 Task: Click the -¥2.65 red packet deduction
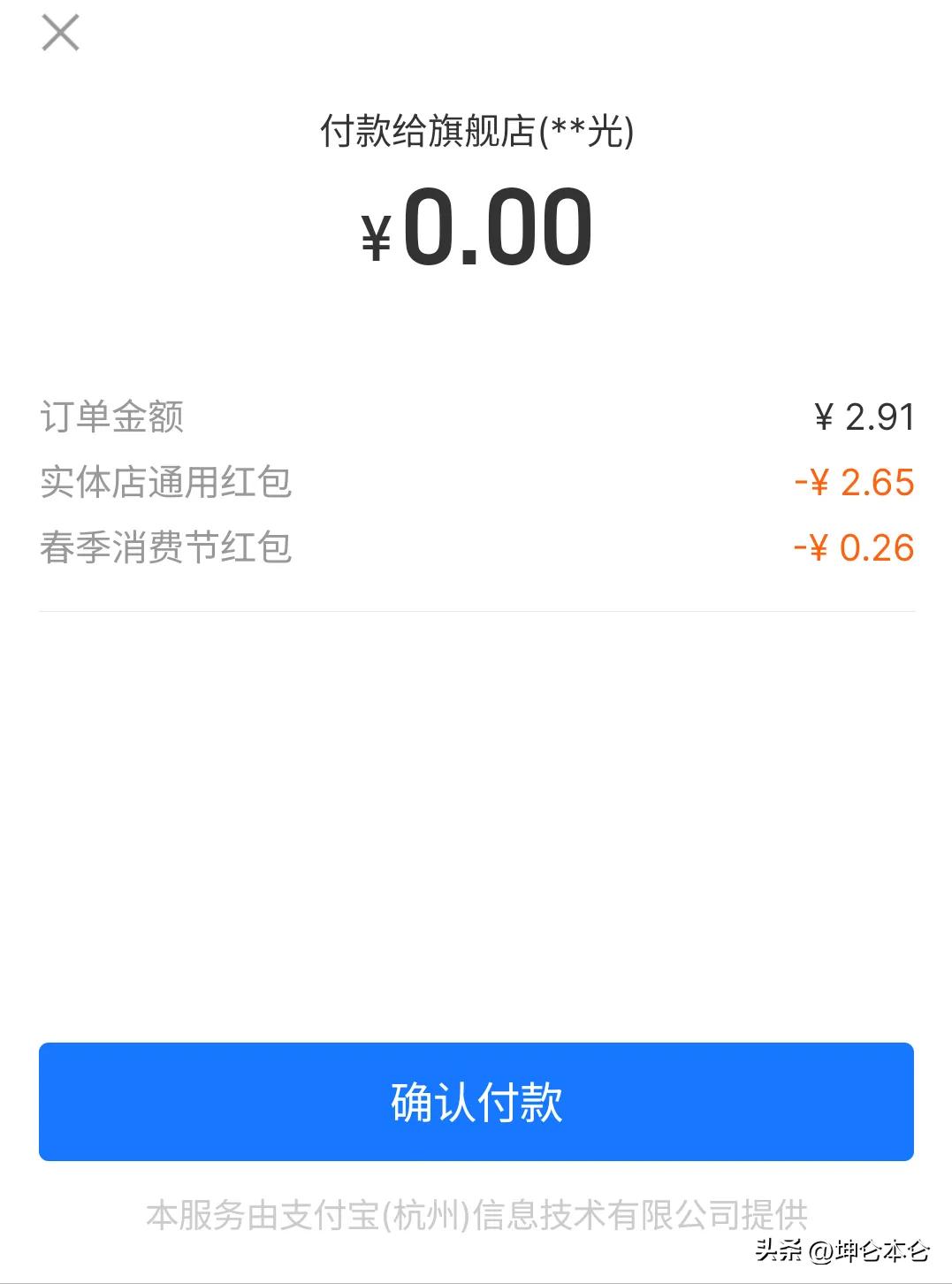pos(853,483)
